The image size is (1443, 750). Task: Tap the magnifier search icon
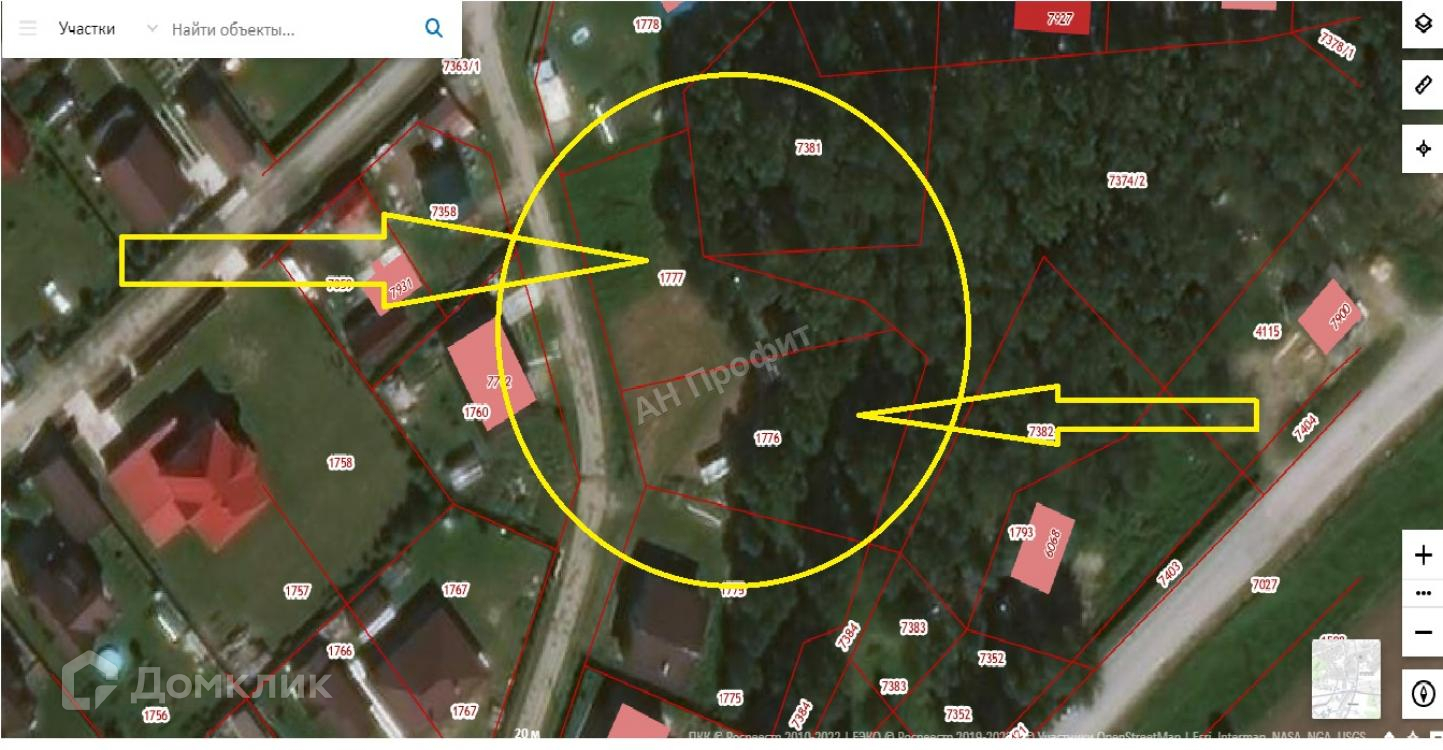coord(434,28)
